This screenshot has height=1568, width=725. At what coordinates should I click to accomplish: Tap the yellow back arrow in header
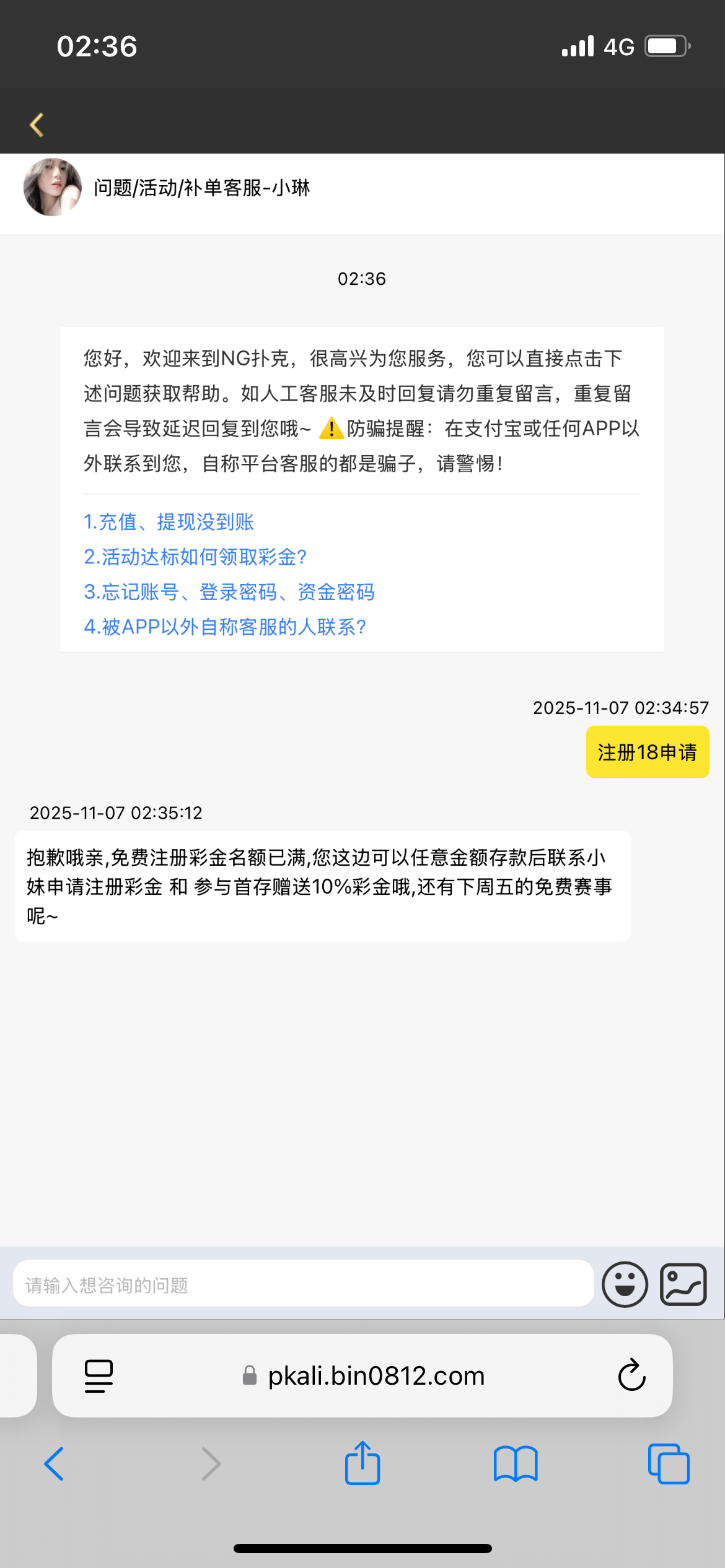(37, 124)
